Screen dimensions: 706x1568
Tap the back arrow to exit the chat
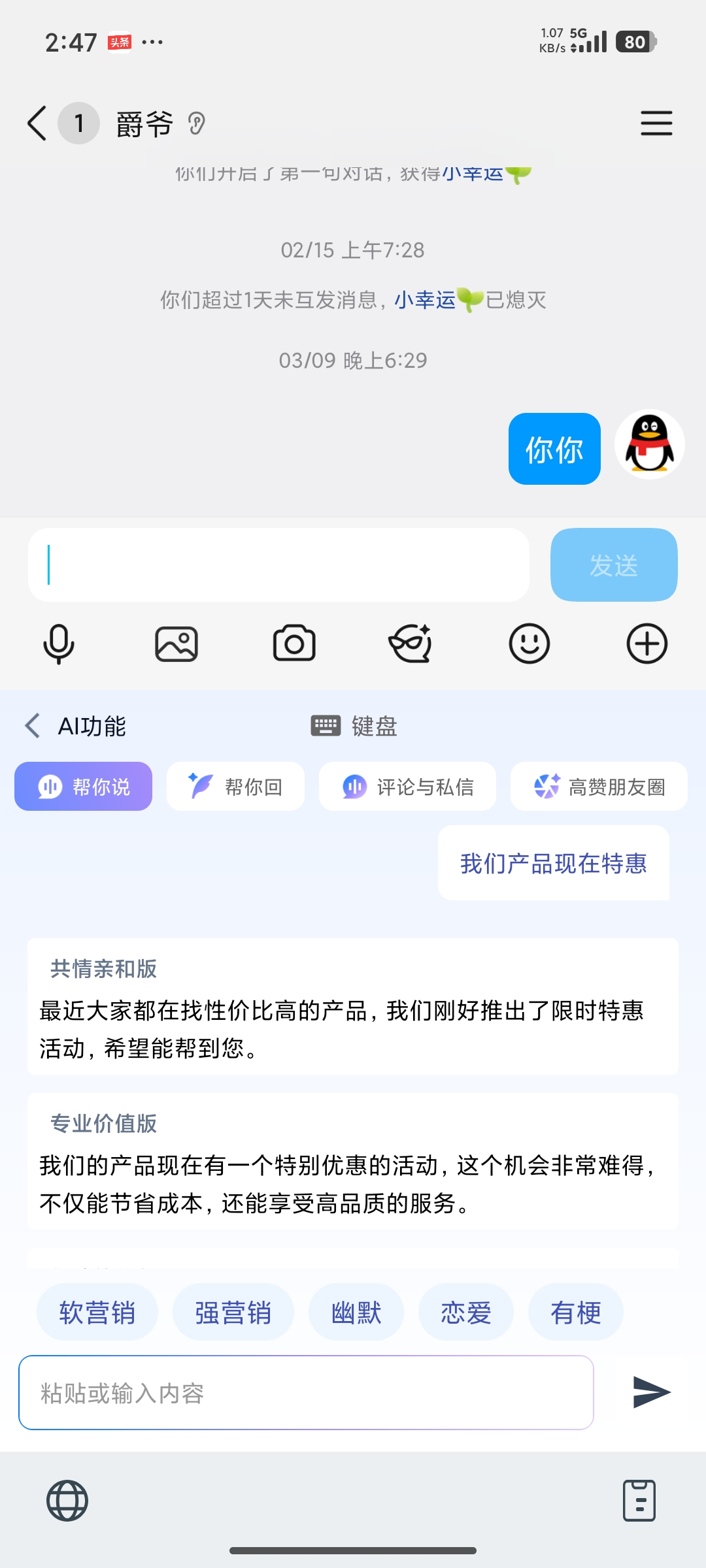pos(36,123)
